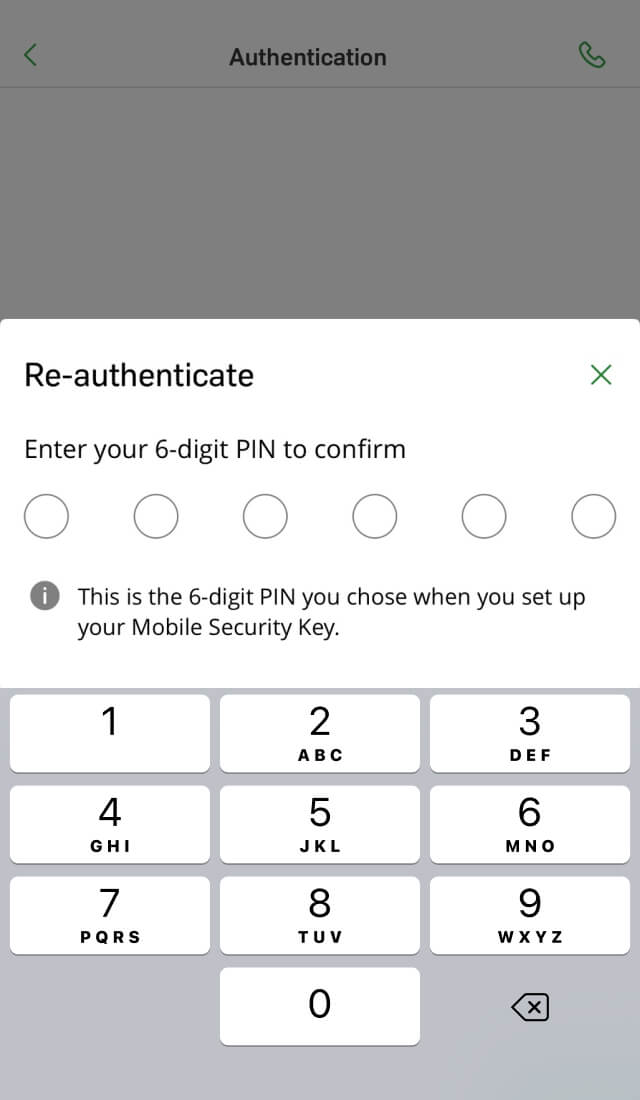Tap the phone call icon
This screenshot has width=640, height=1100.
592,56
